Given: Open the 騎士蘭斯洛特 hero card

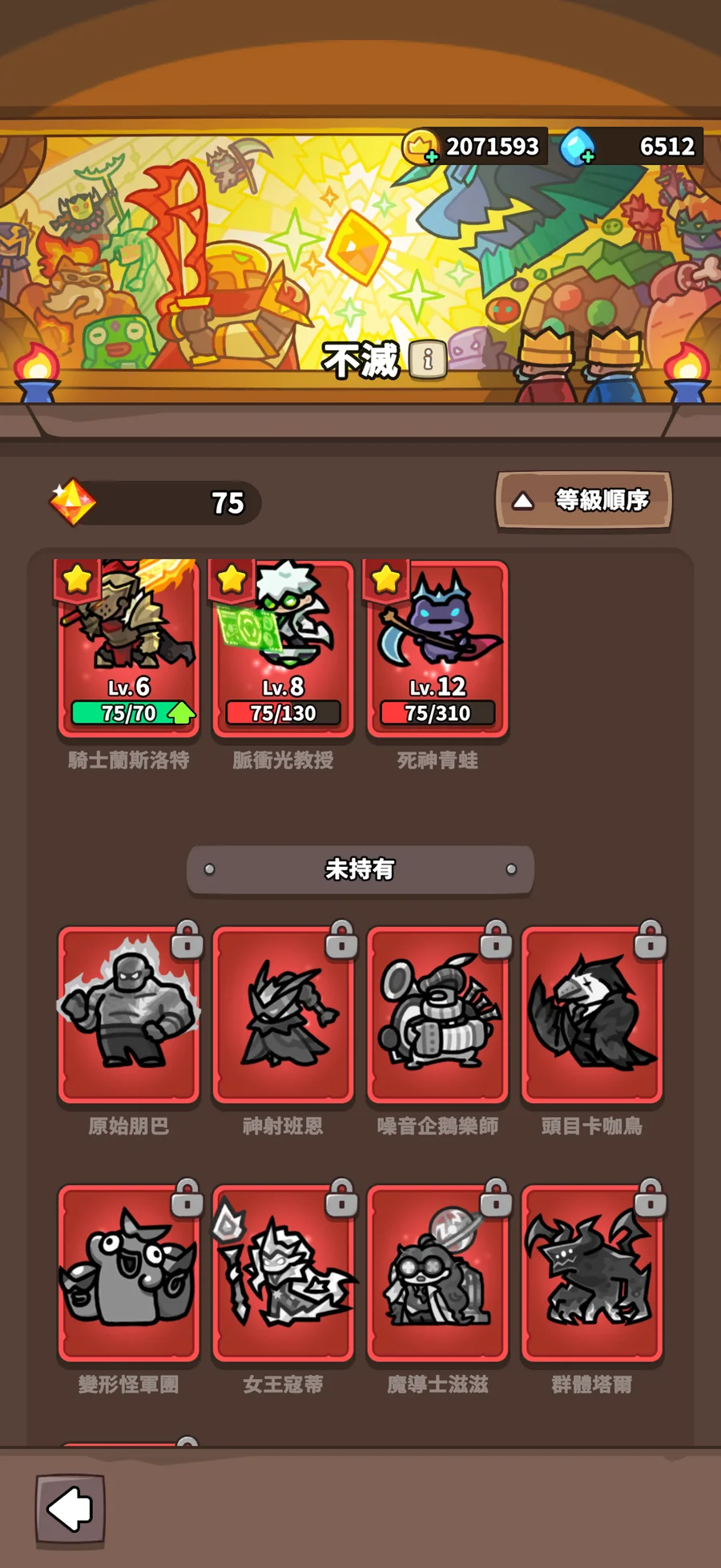Looking at the screenshot, I should coord(128,648).
